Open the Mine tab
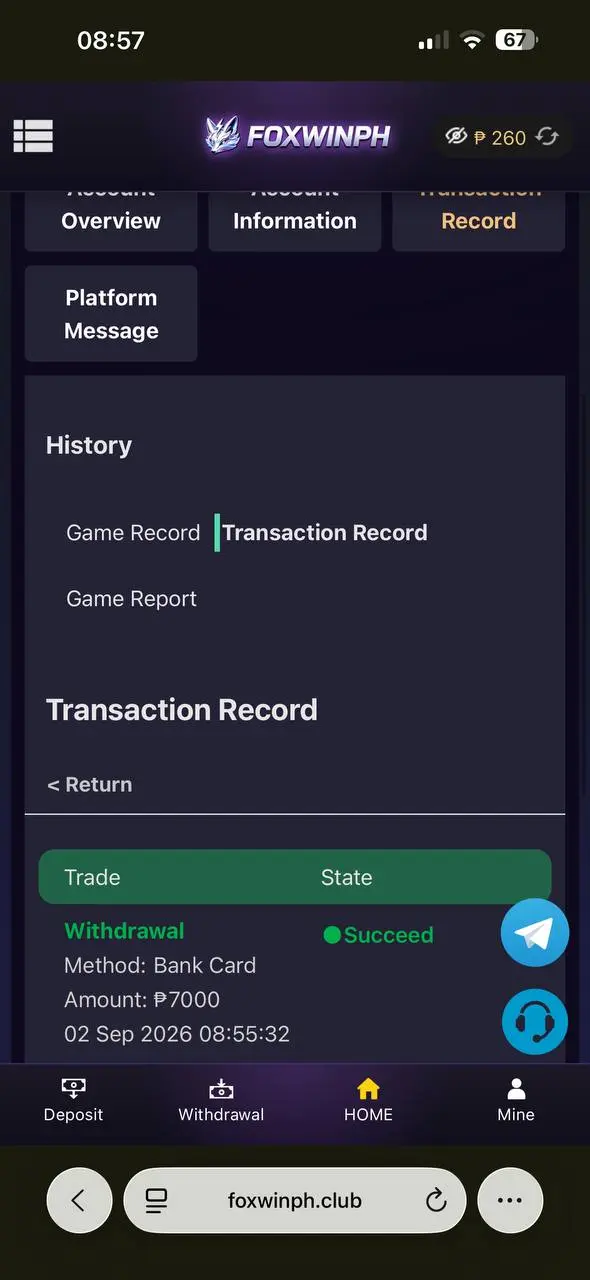The height and width of the screenshot is (1280, 590). point(516,1100)
